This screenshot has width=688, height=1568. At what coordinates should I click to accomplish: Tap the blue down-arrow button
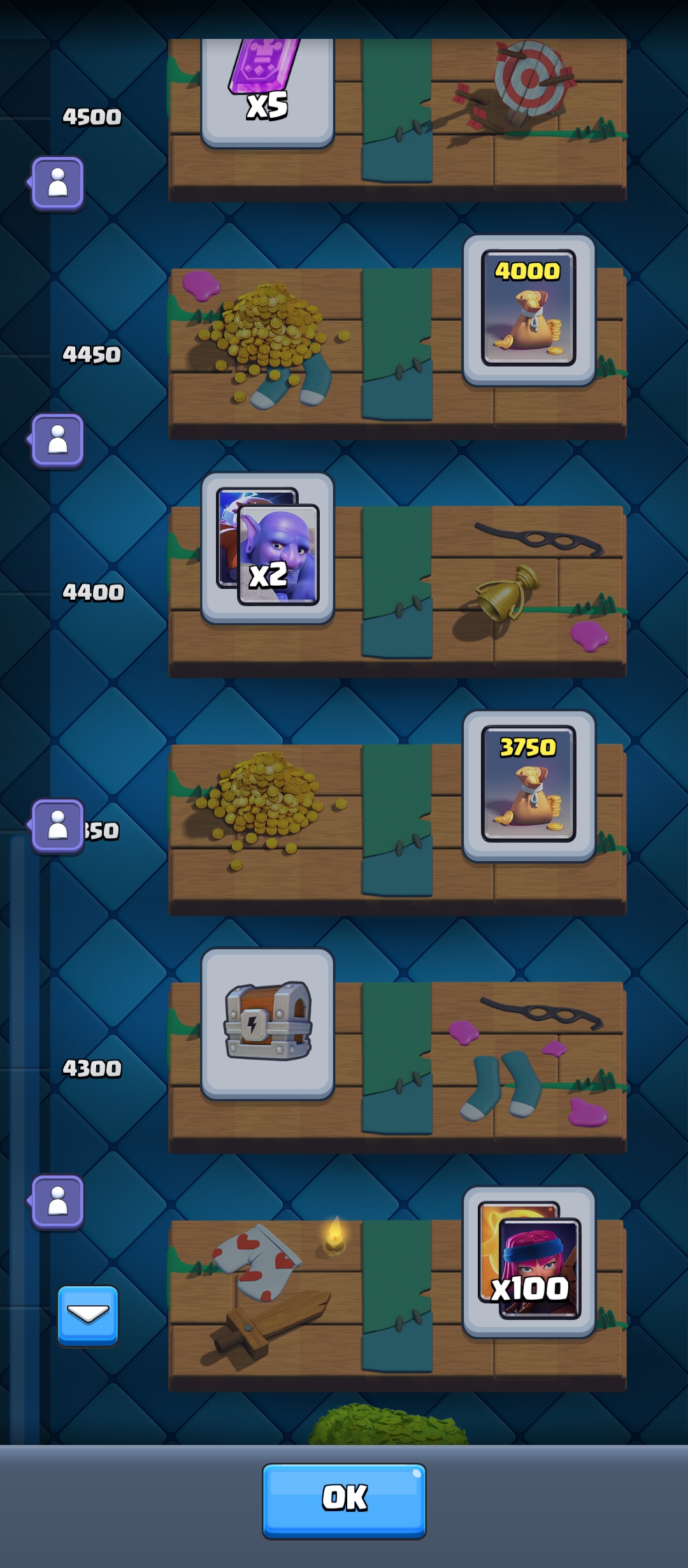coord(88,1315)
